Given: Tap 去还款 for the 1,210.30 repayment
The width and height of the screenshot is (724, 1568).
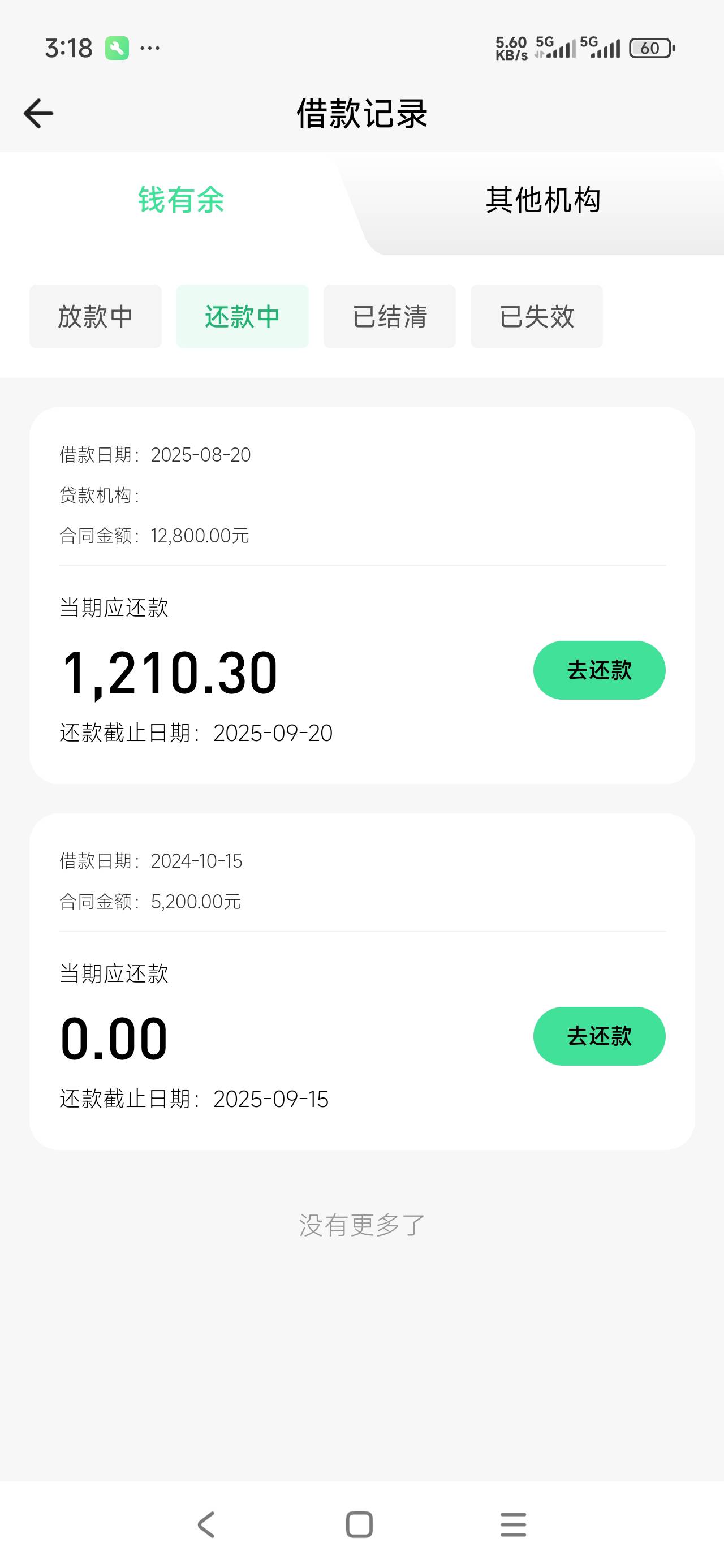Looking at the screenshot, I should pyautogui.click(x=599, y=670).
